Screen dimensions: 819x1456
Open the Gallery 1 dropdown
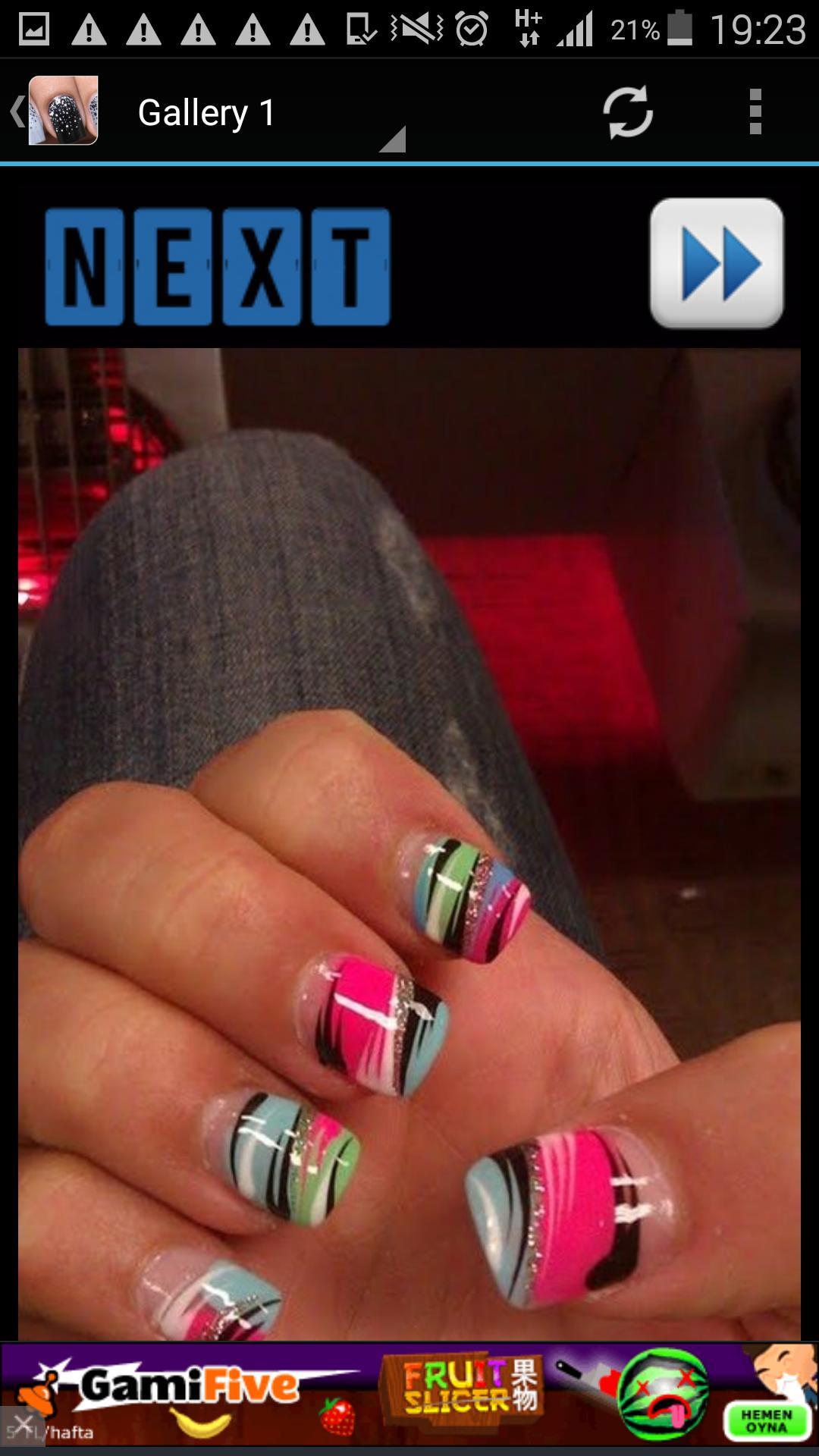(271, 112)
